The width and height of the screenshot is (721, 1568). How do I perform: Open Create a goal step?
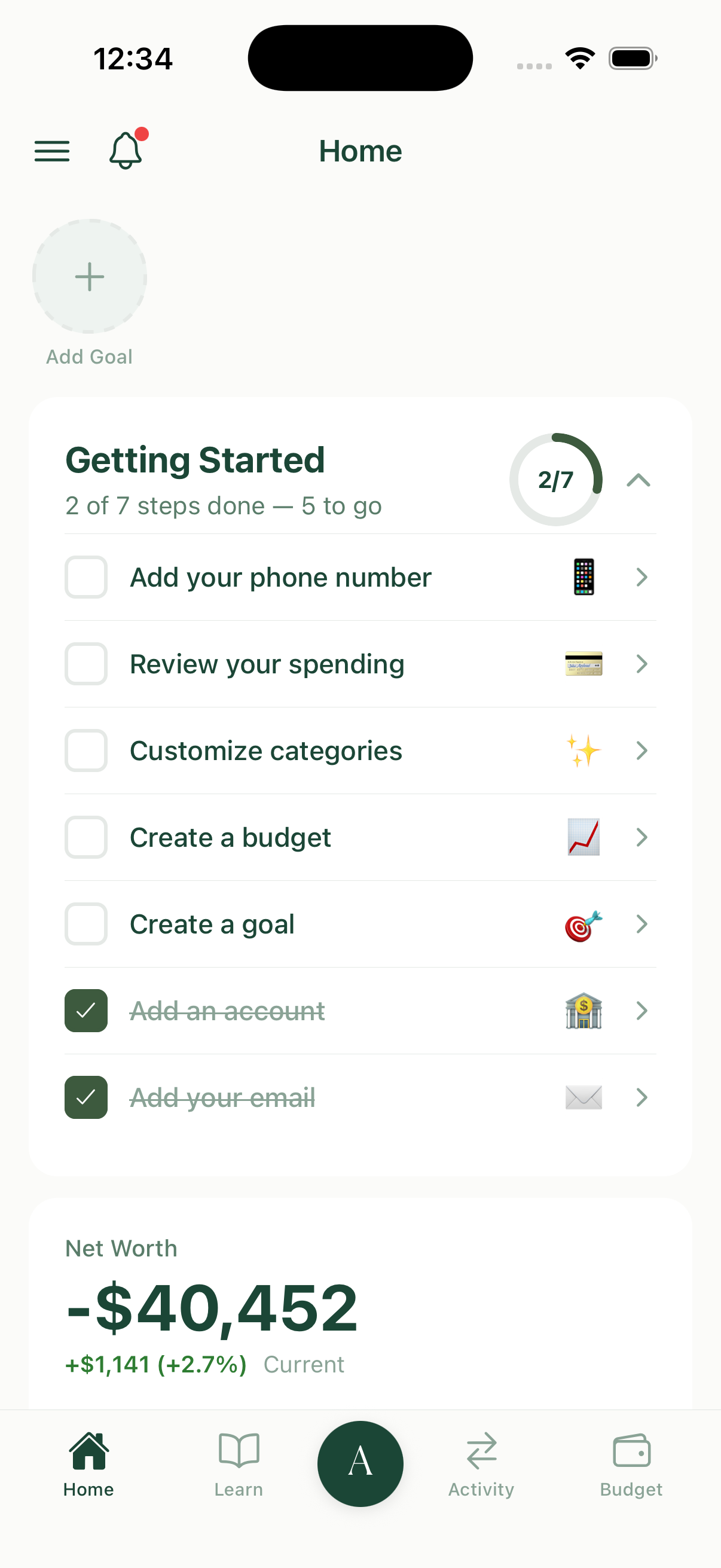[x=360, y=924]
